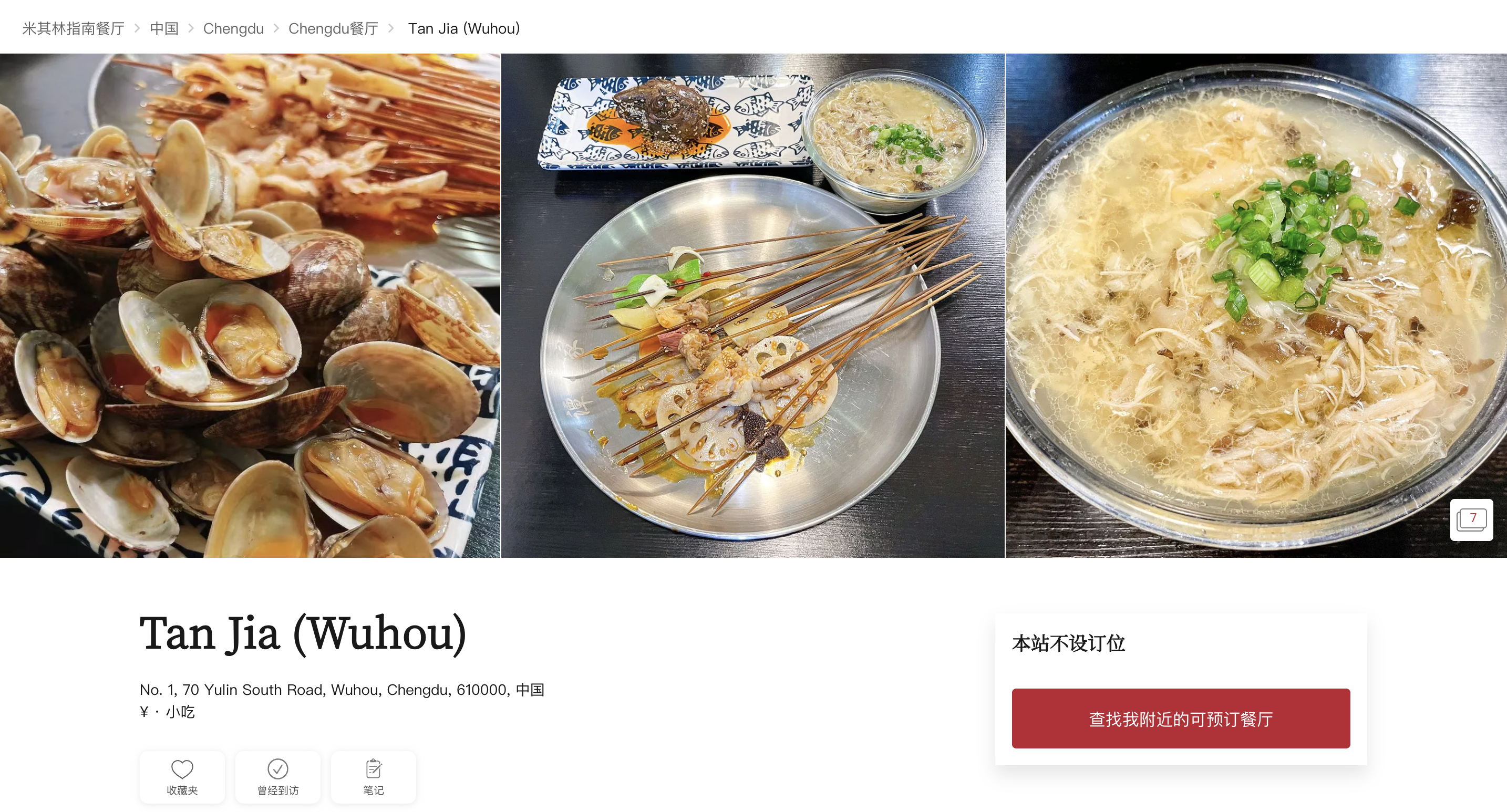Image resolution: width=1507 pixels, height=812 pixels.
Task: View the skewers plate photo
Action: click(752, 305)
